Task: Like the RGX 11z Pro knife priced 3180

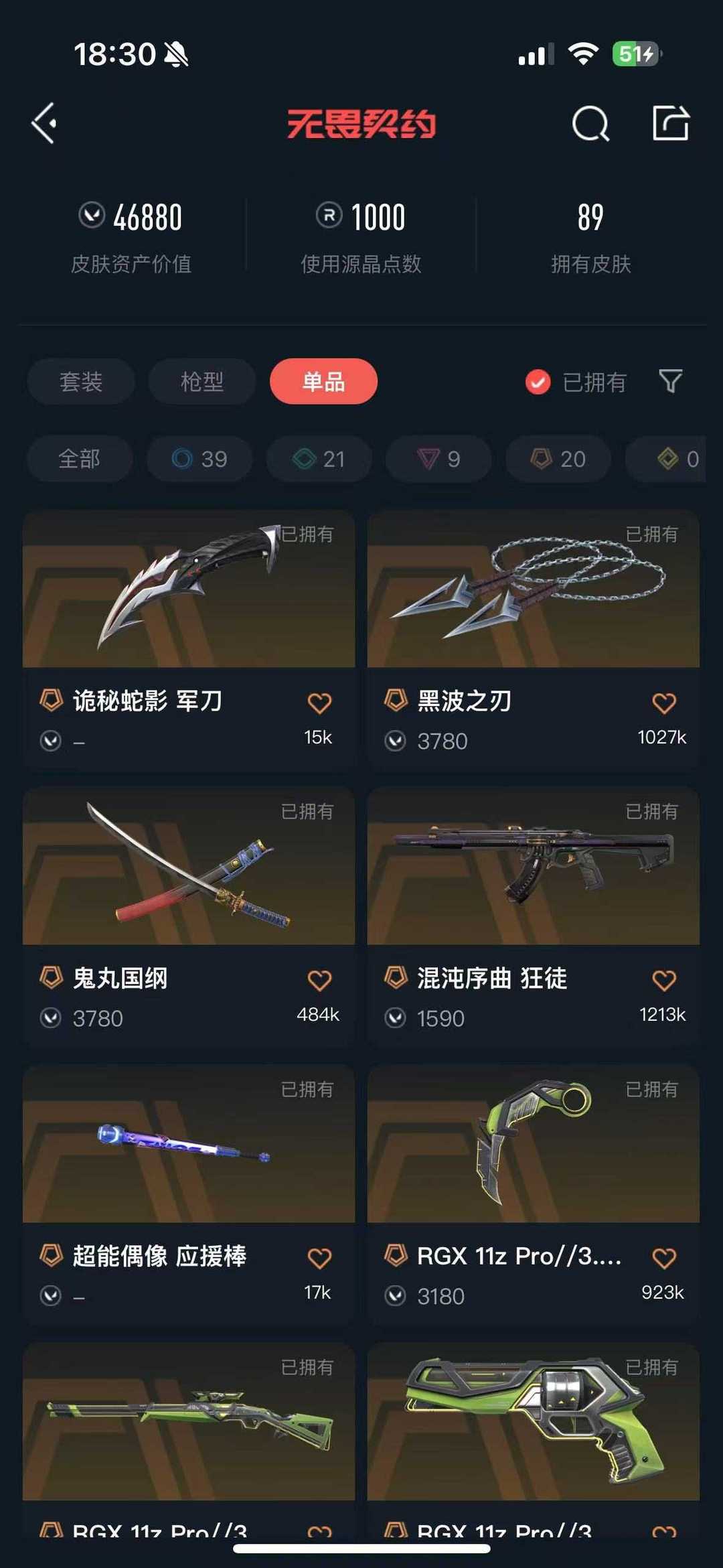Action: coord(663,1258)
